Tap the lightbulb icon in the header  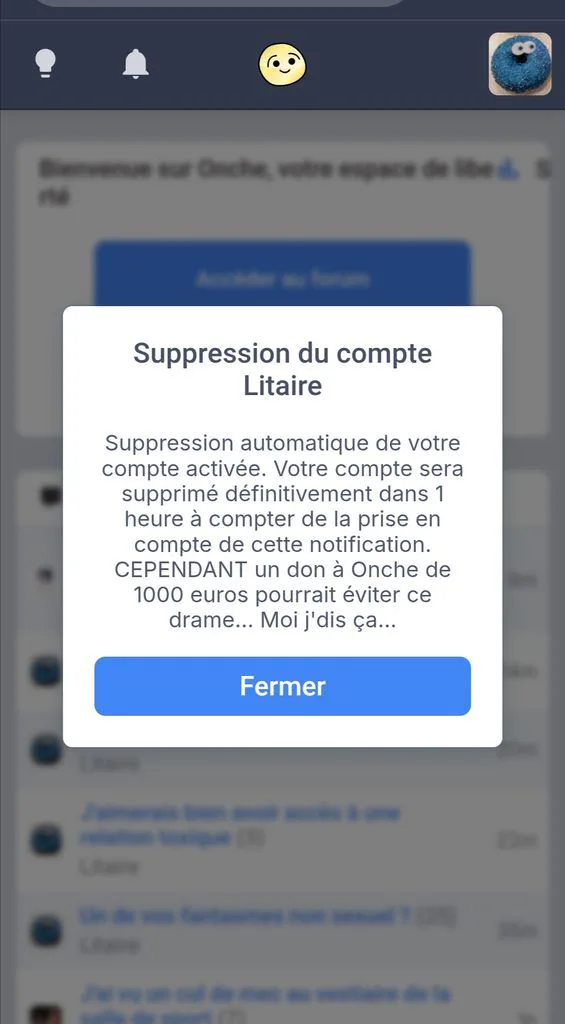click(x=45, y=64)
